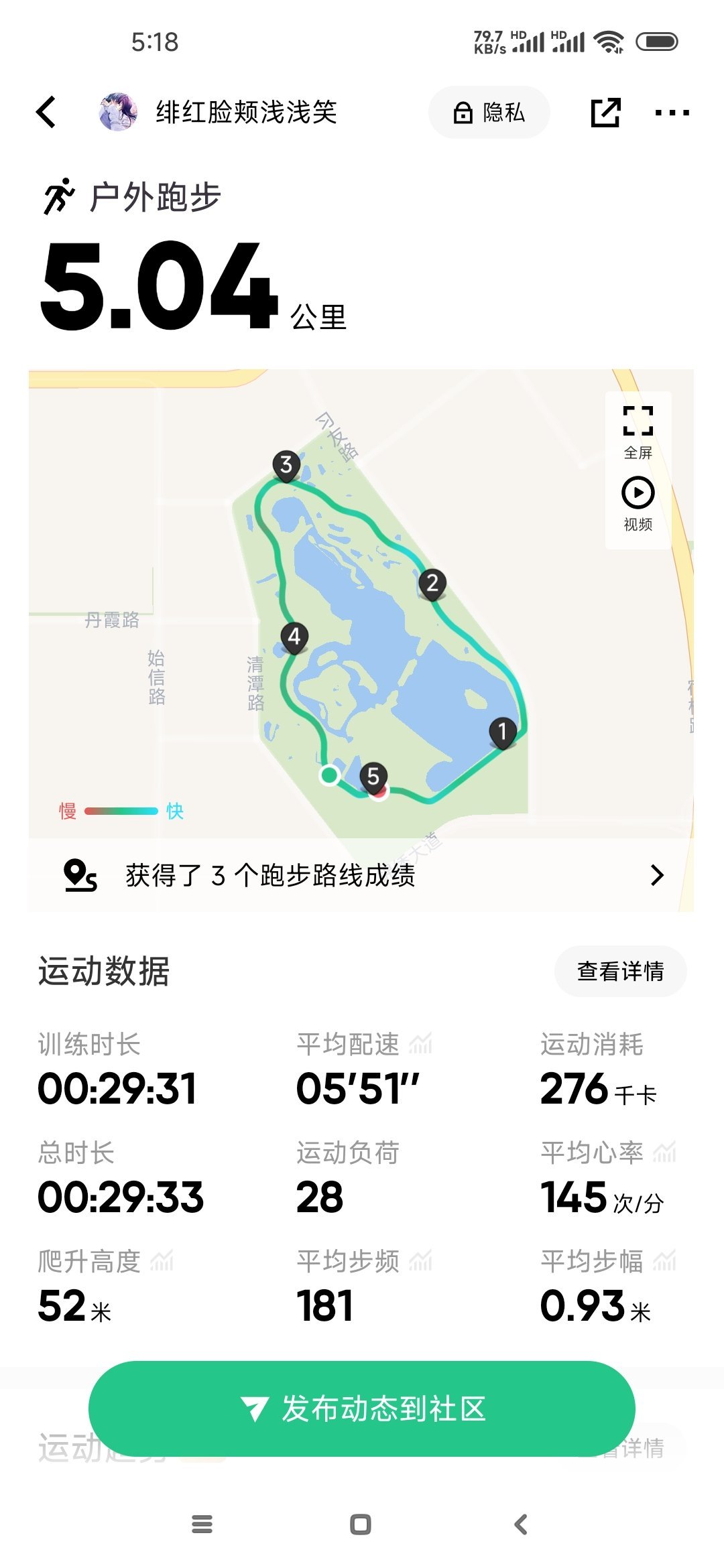The height and width of the screenshot is (1568, 724).
Task: Go to the system home screen
Action: tap(361, 1524)
